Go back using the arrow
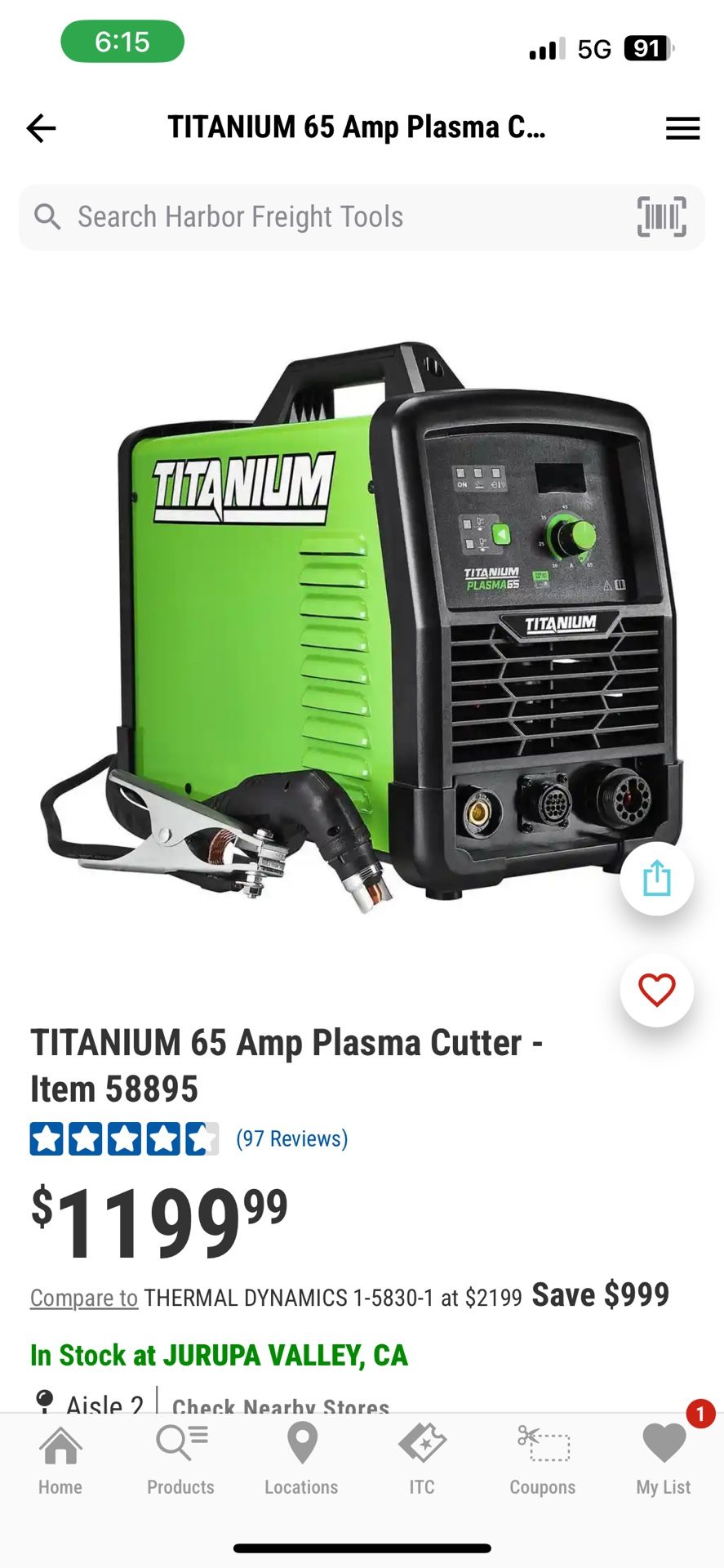Screen dimensions: 724x1568 (x=41, y=128)
